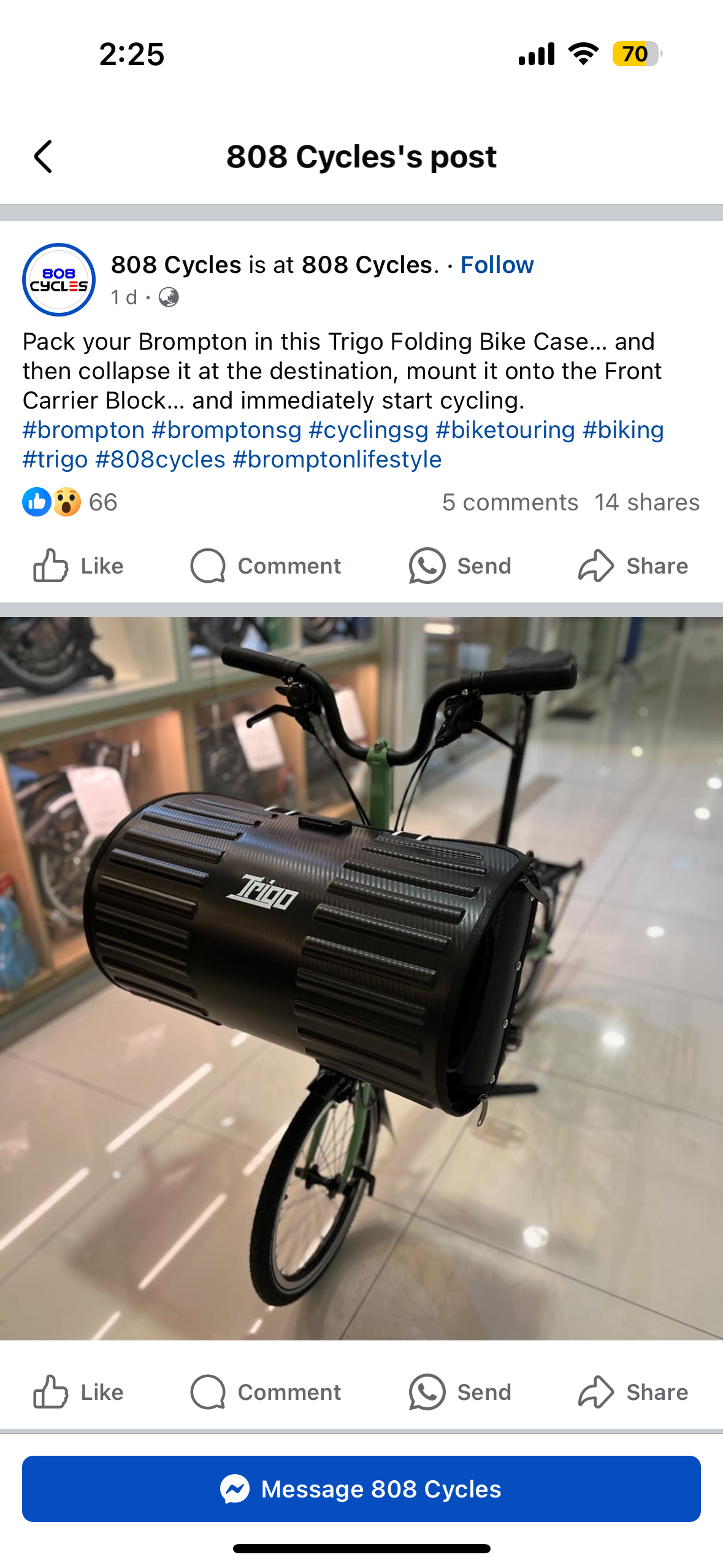
Task: Open the #biketouring hashtag
Action: point(505,430)
